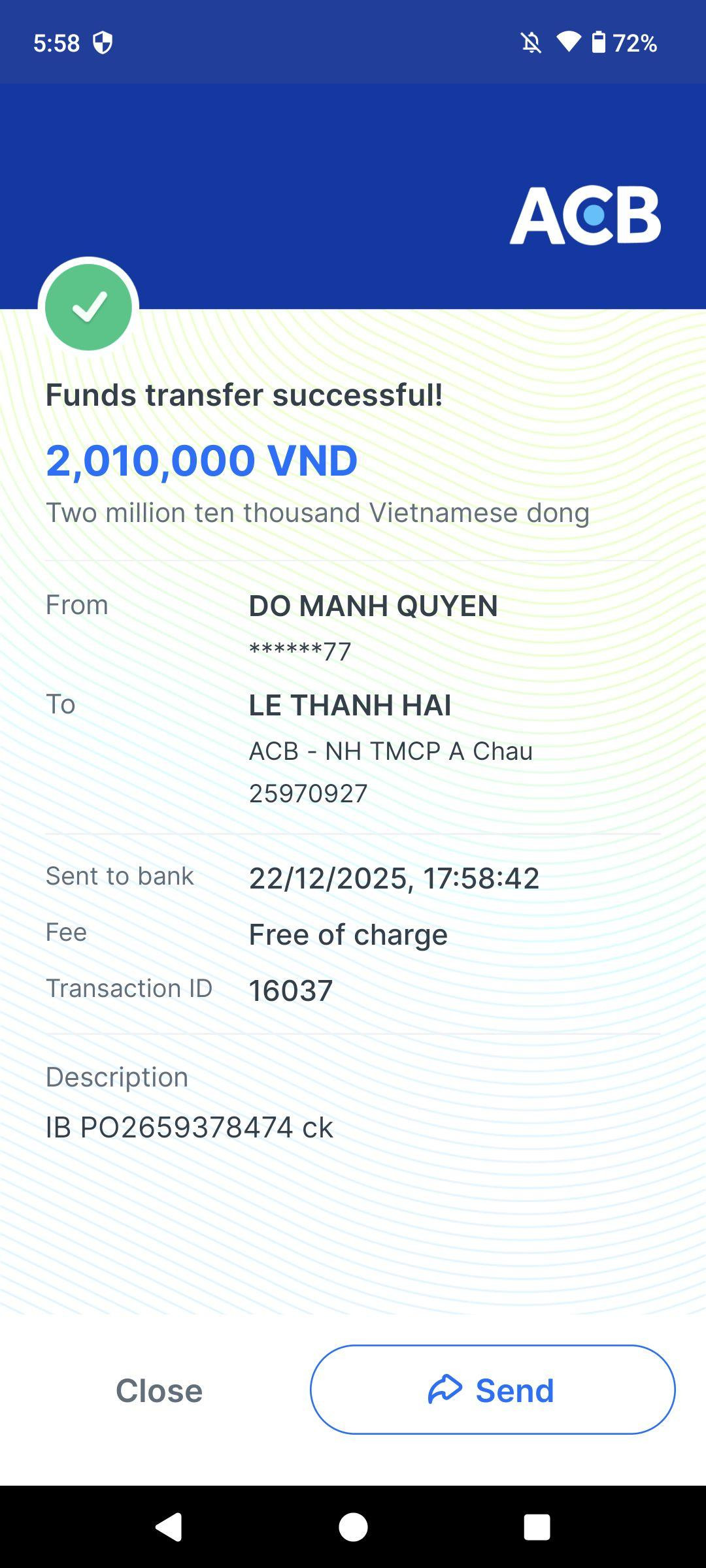
Task: Open recent apps
Action: point(537,1527)
